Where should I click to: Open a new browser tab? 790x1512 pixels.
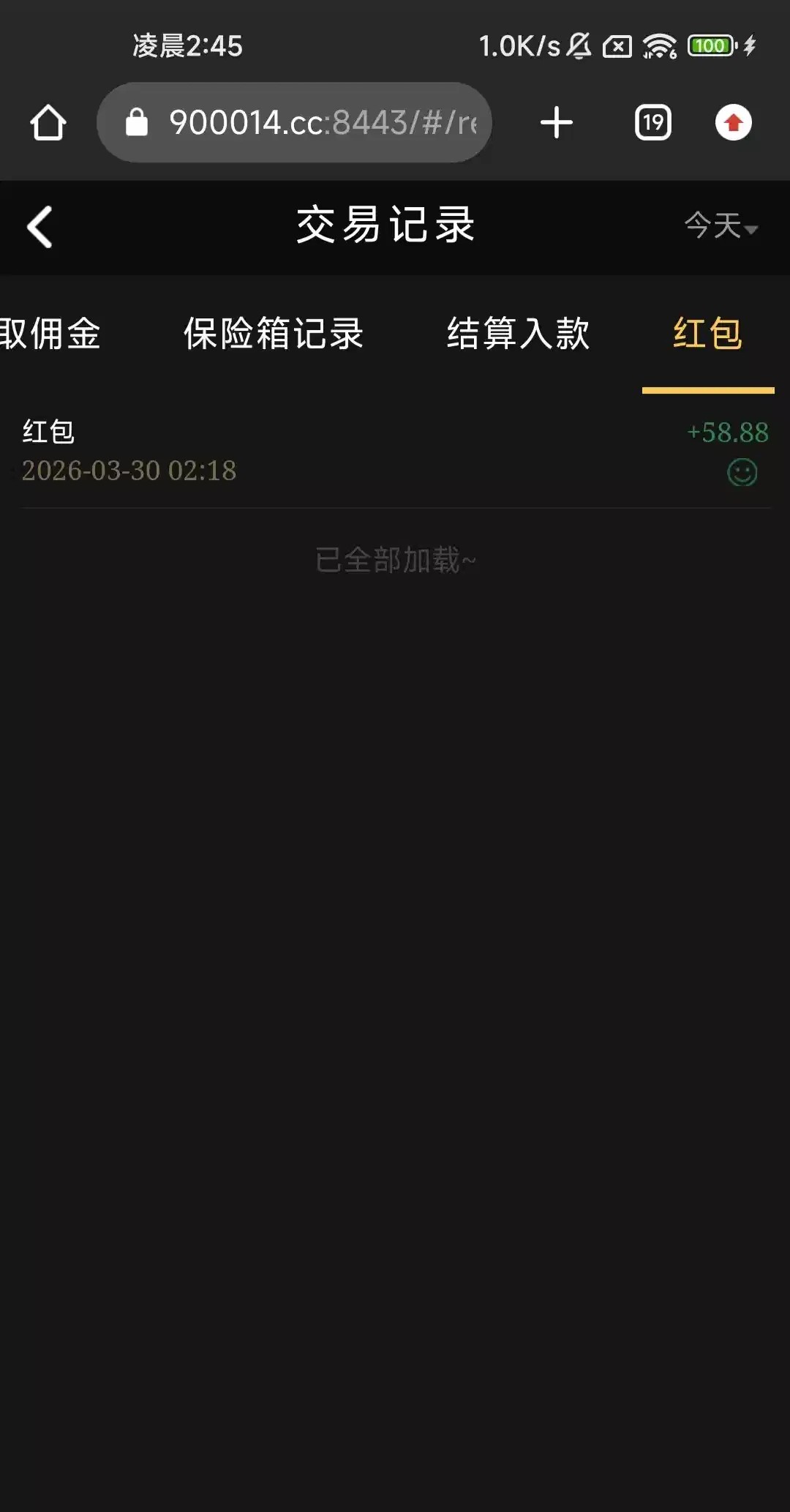pyautogui.click(x=557, y=122)
